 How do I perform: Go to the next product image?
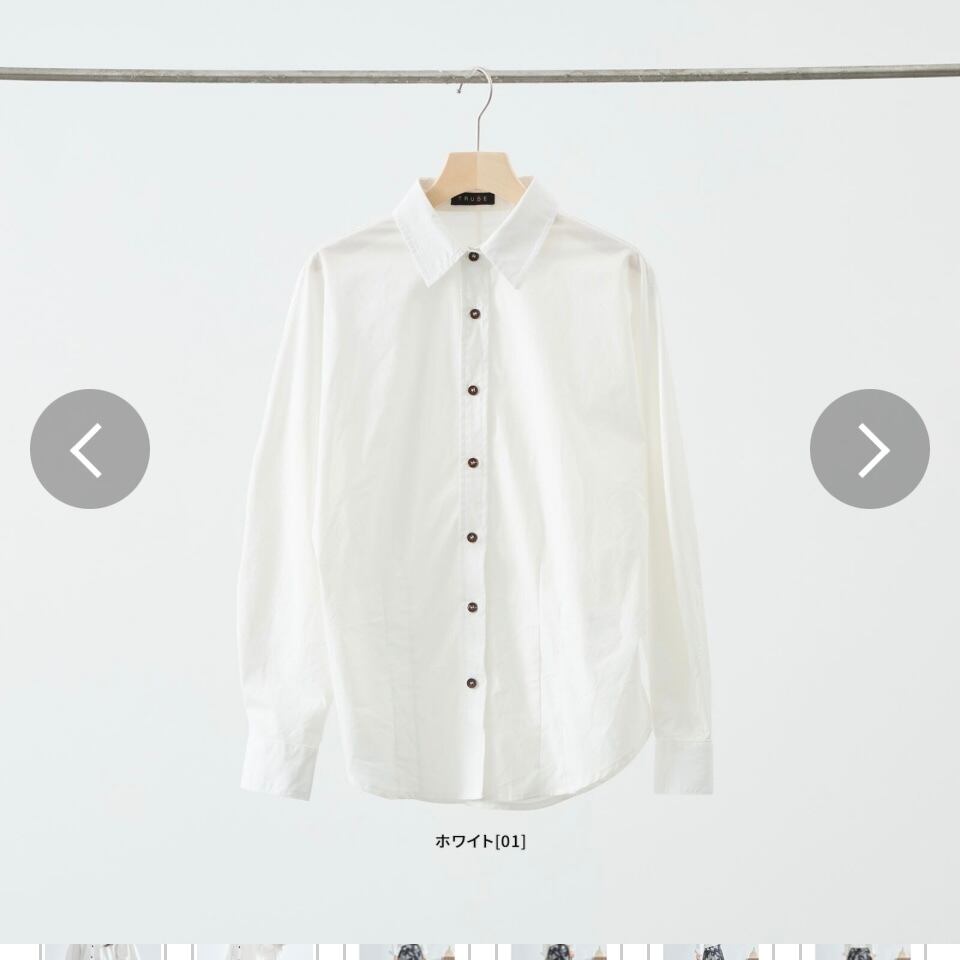coord(869,449)
